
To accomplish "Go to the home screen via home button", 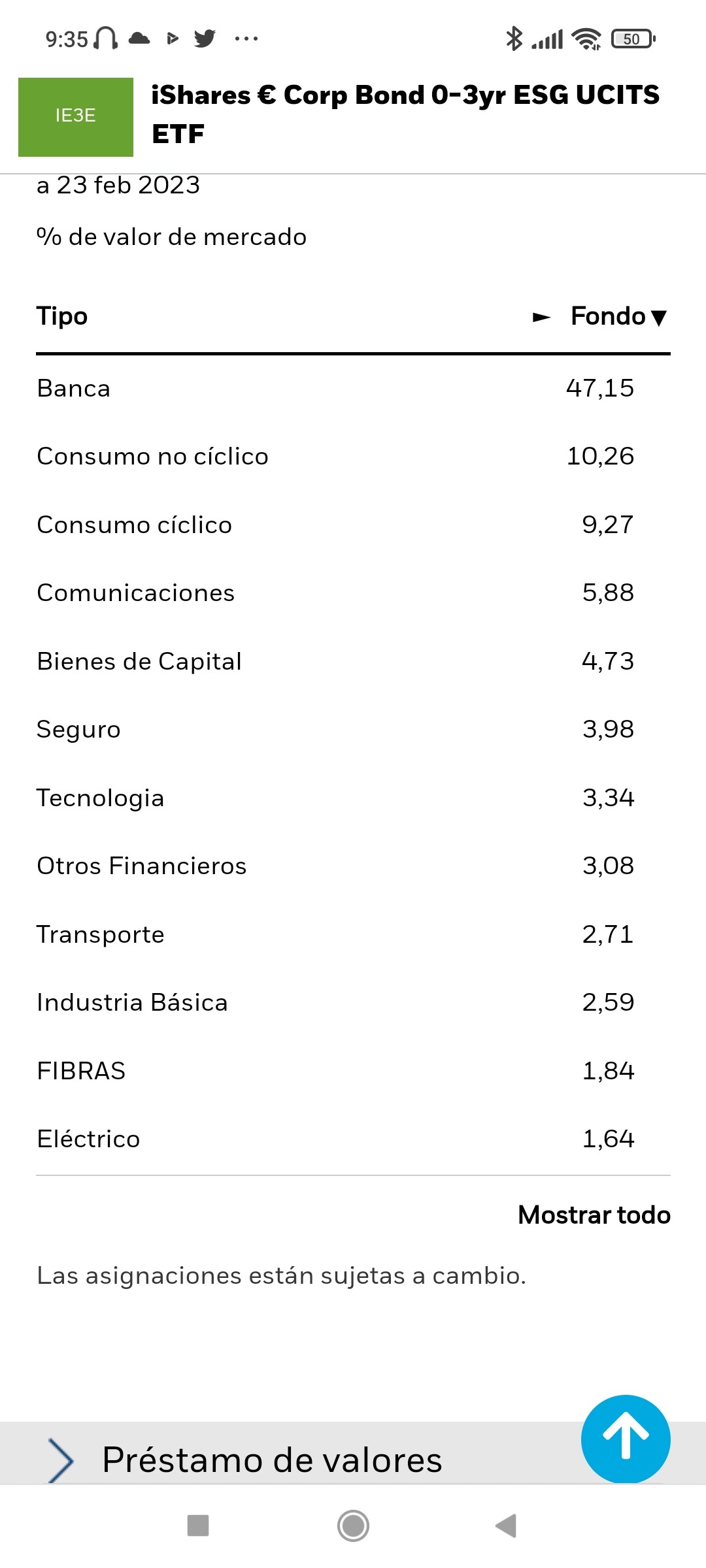I will click(x=353, y=1526).
